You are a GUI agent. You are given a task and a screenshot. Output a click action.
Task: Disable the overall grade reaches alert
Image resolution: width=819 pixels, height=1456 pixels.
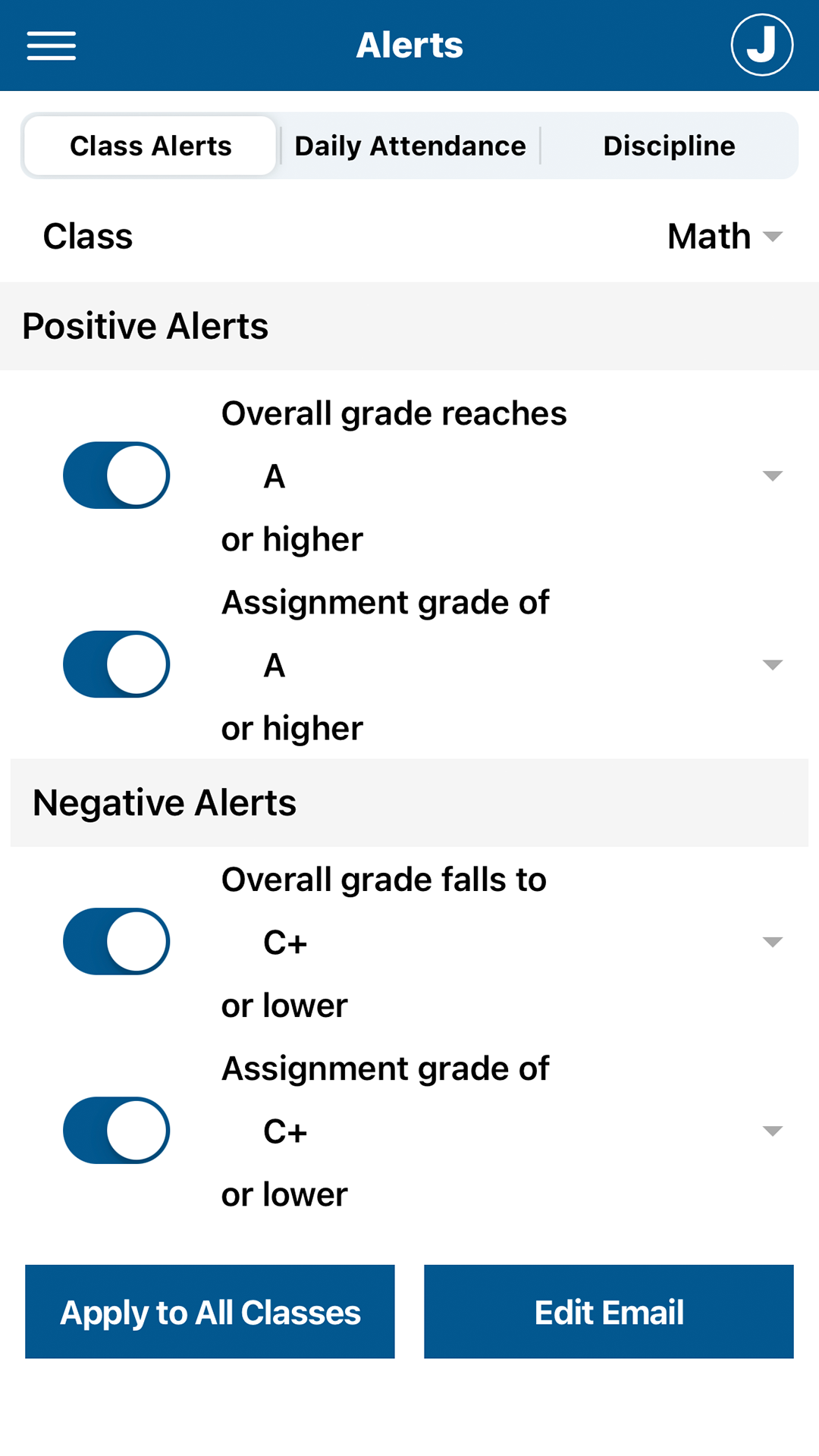point(115,475)
